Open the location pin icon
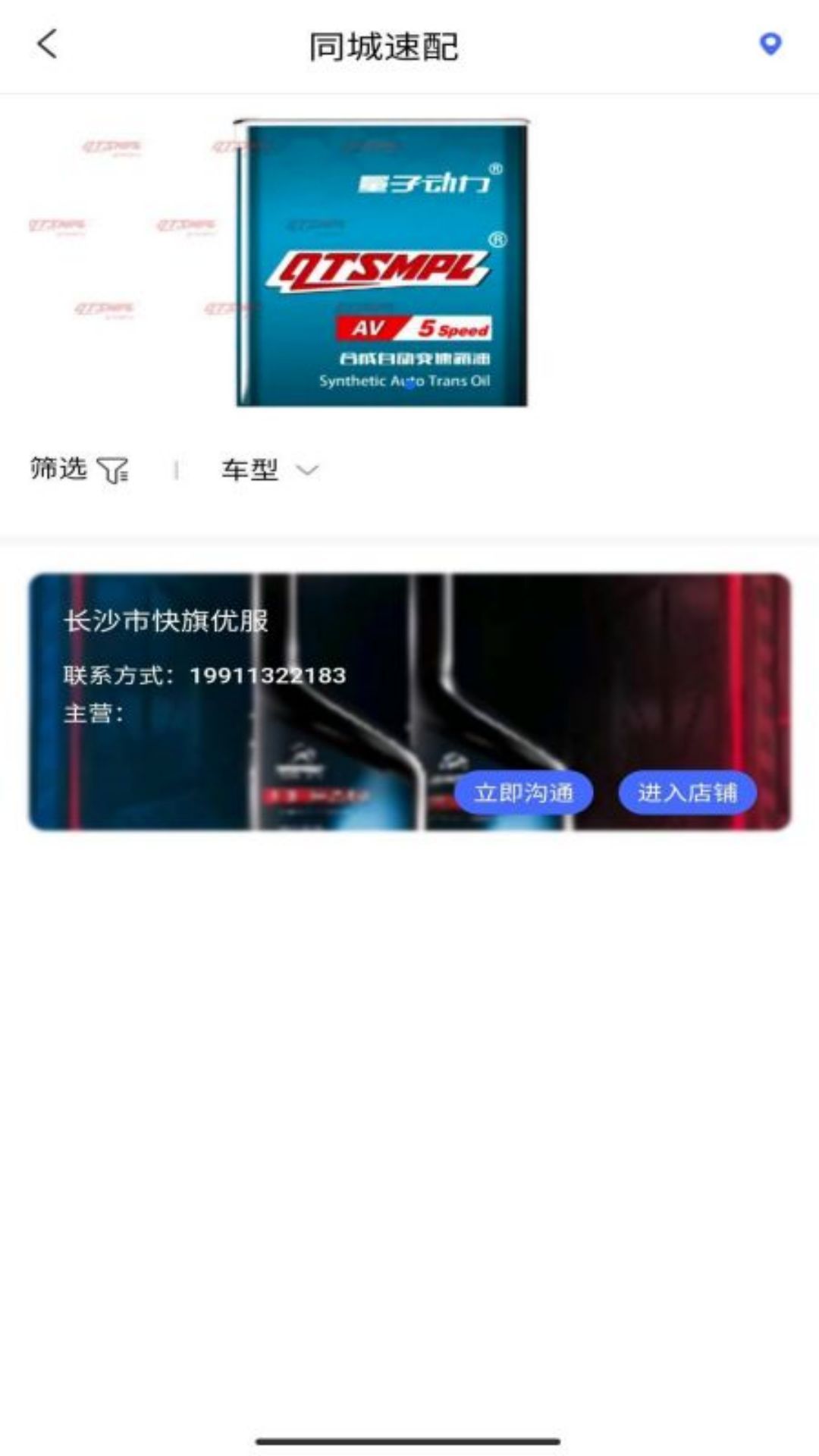This screenshot has width=819, height=1456. 770,44
